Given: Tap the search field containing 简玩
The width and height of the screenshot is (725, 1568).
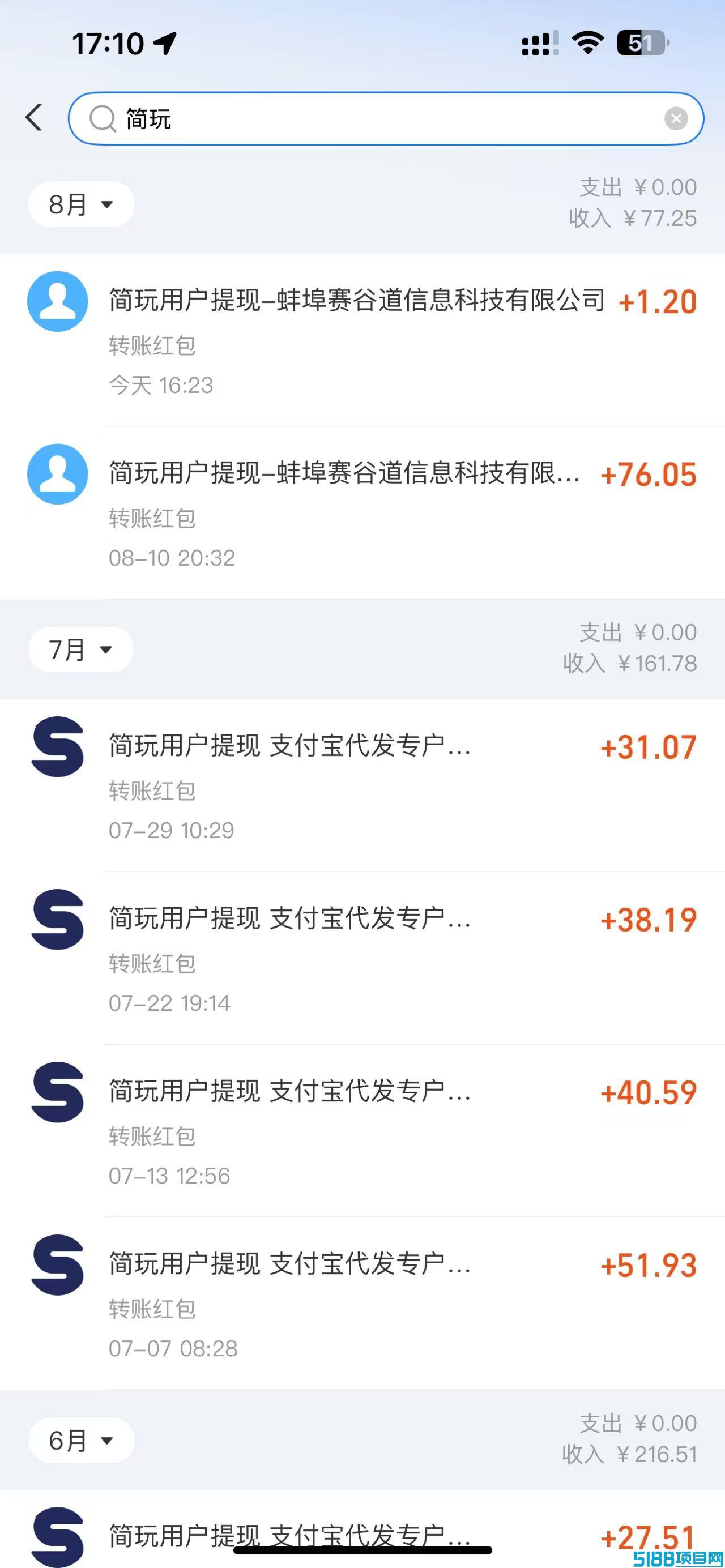Looking at the screenshot, I should tap(386, 118).
